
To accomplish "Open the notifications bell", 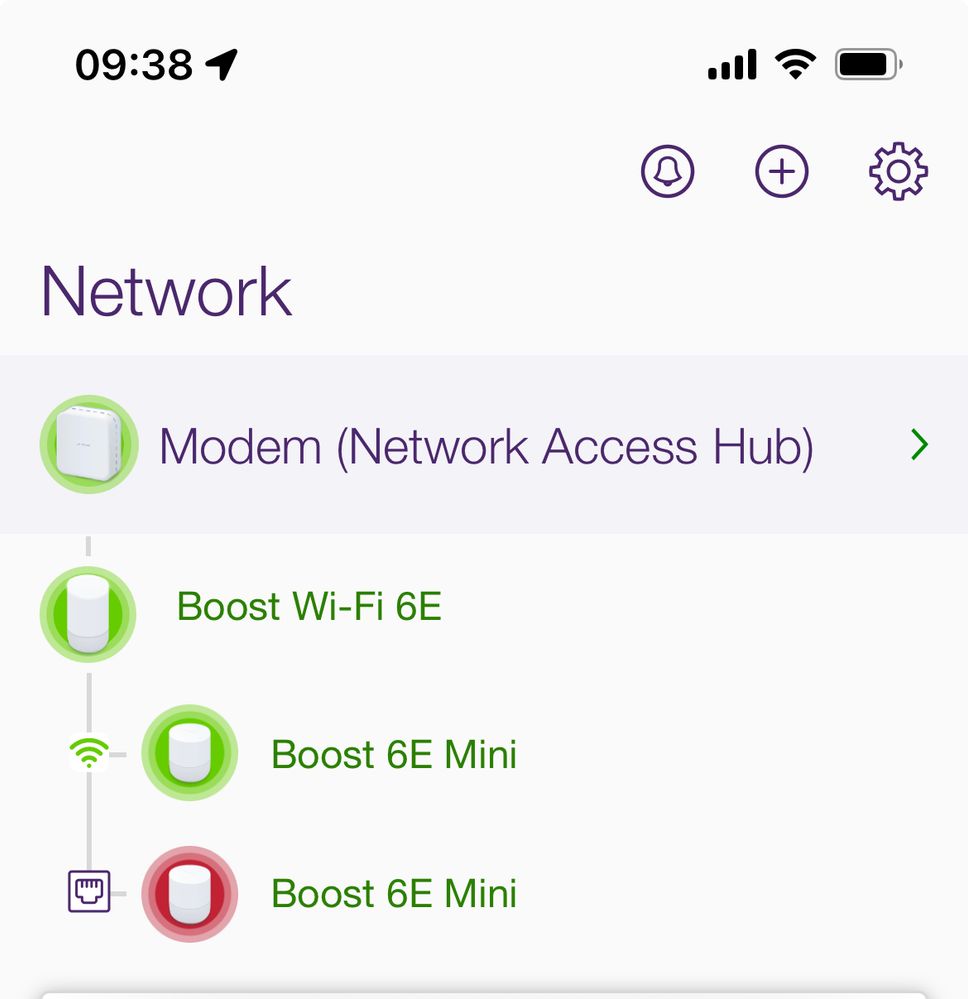I will tap(667, 172).
